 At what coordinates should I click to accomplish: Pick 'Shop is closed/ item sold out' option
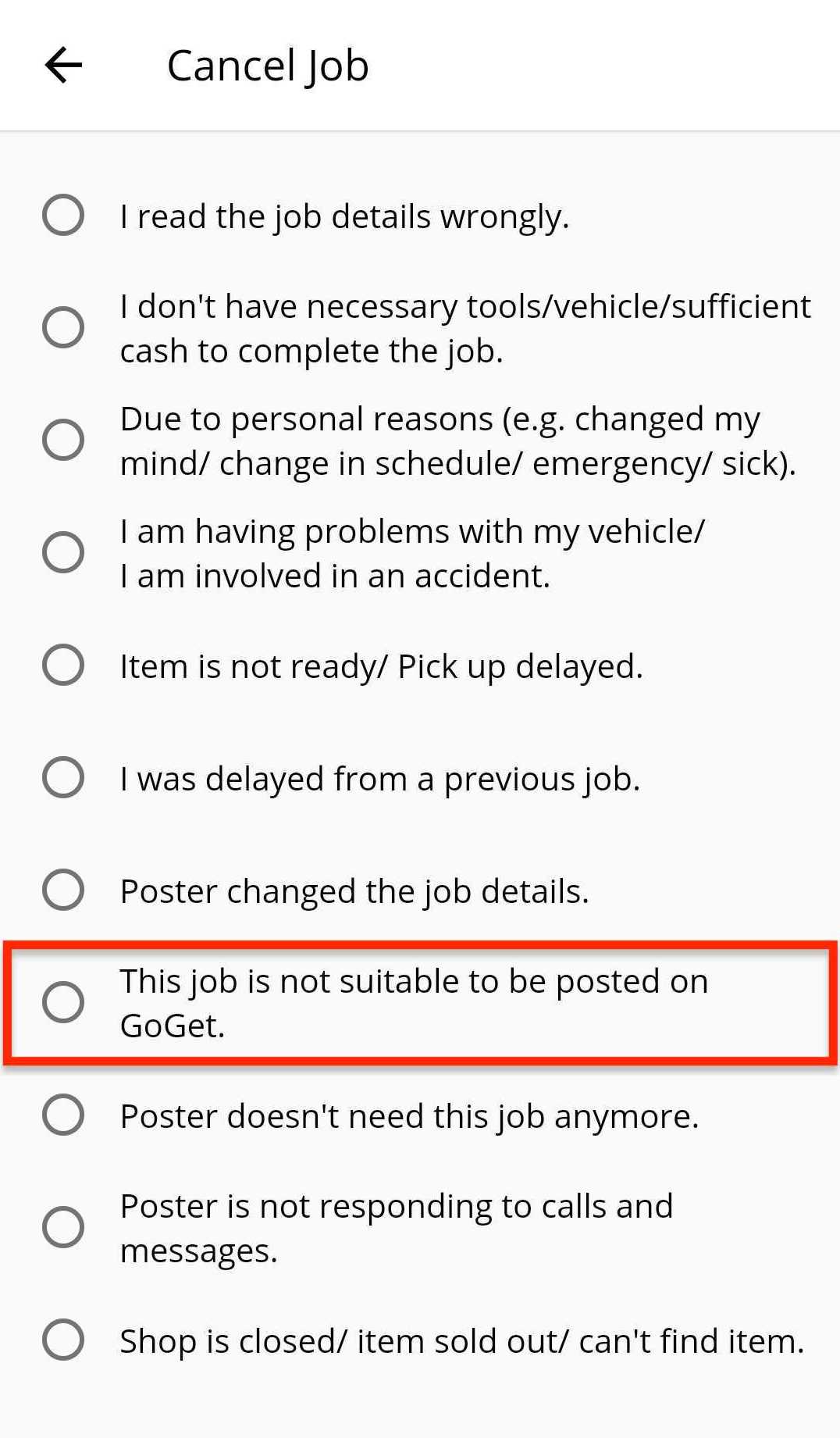[x=63, y=1340]
